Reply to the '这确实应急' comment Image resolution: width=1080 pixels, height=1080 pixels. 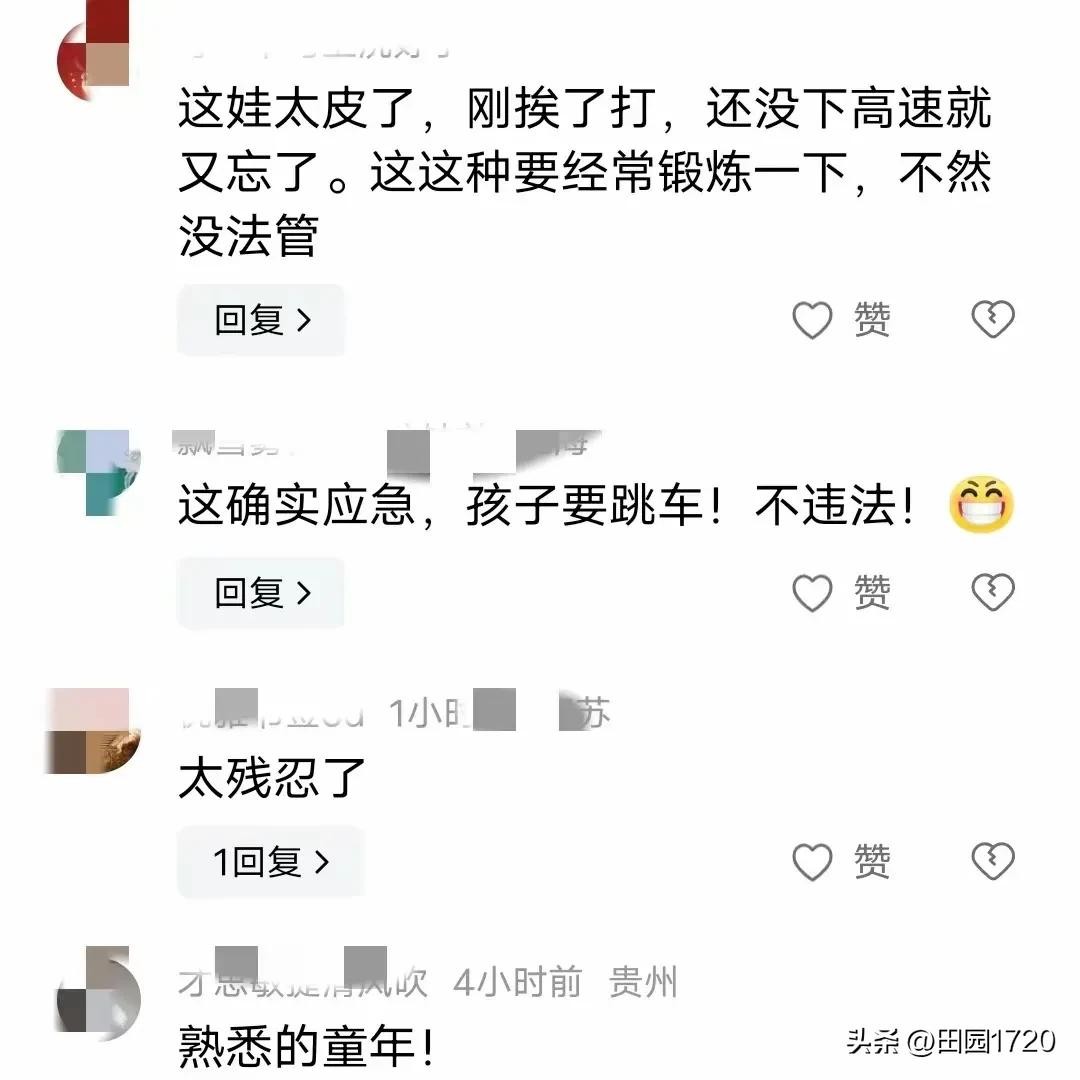(261, 593)
